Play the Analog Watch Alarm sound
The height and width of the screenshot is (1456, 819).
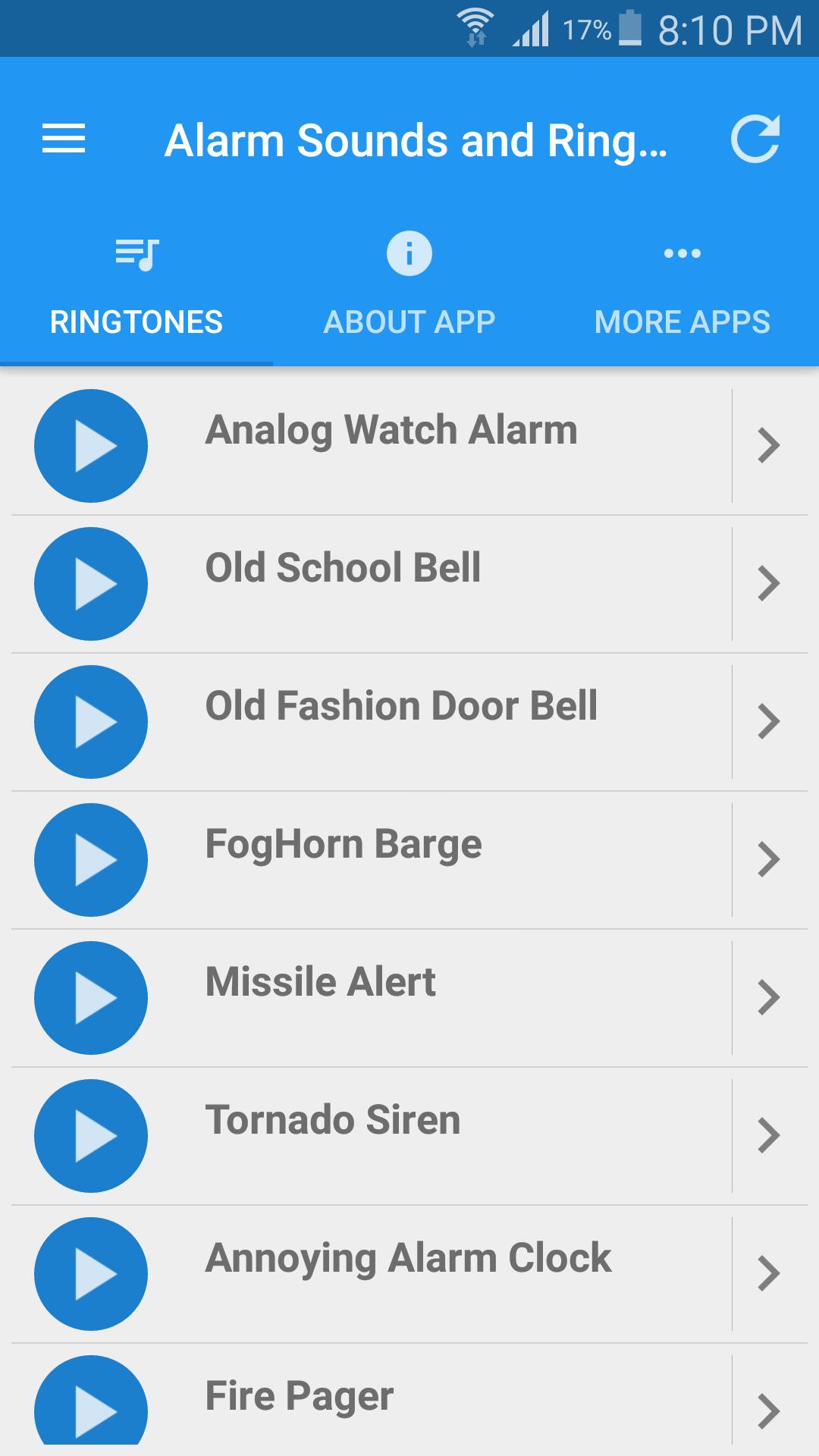[91, 446]
